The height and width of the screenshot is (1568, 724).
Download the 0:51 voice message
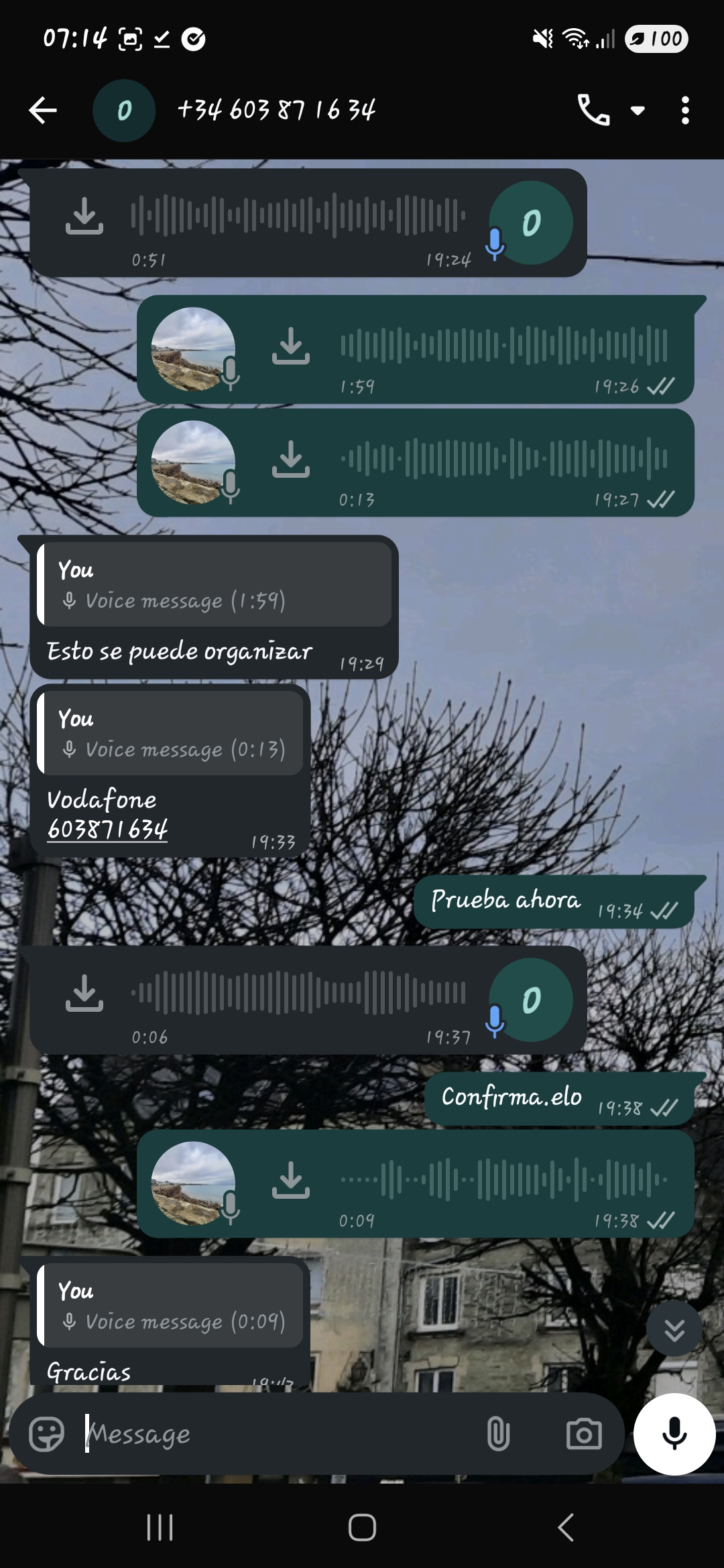(84, 216)
